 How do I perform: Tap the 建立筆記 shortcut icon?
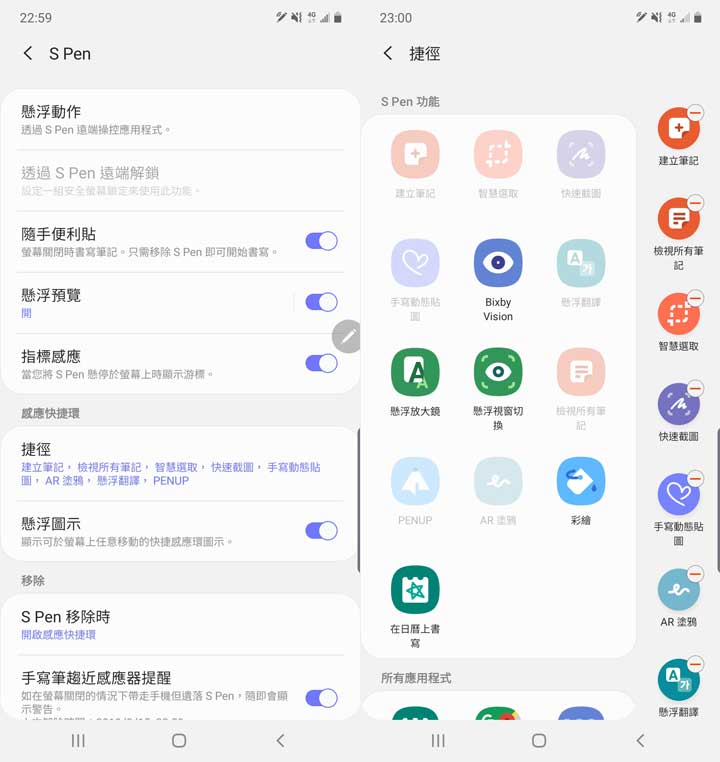coord(415,154)
